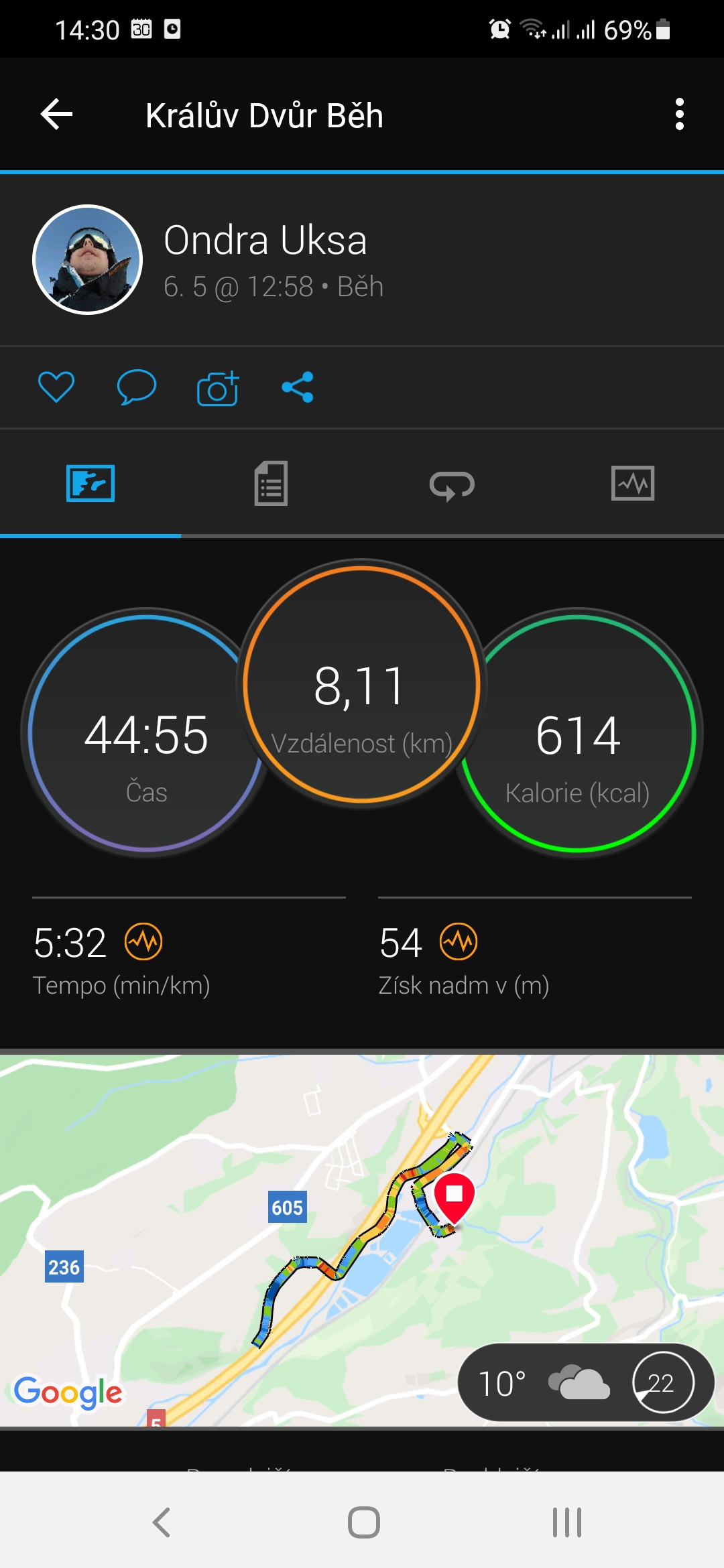Switch to the charts tab

point(633,483)
